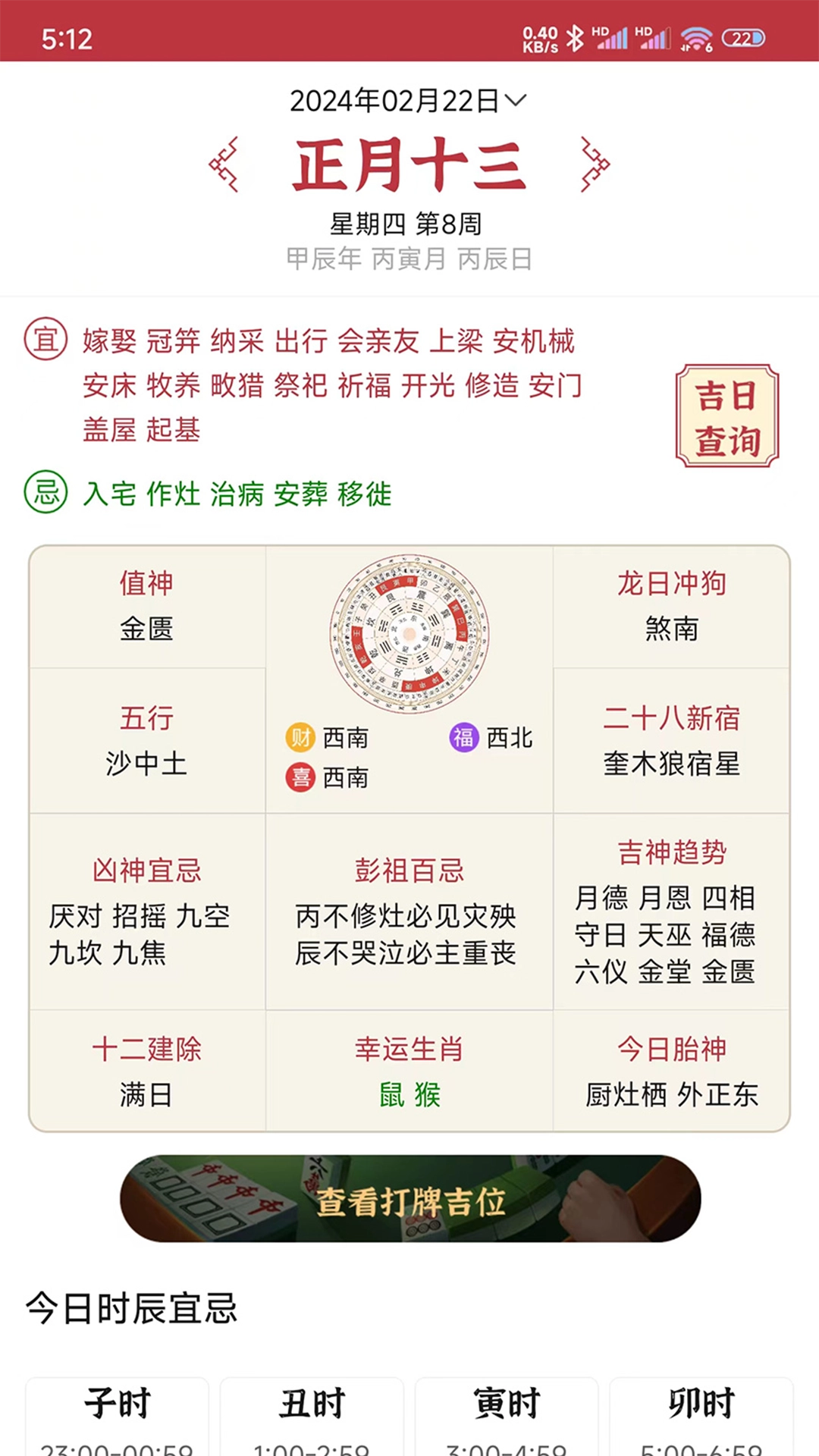Select the 丑时 hour card
Screen dimensions: 819x1456
coord(312,1417)
